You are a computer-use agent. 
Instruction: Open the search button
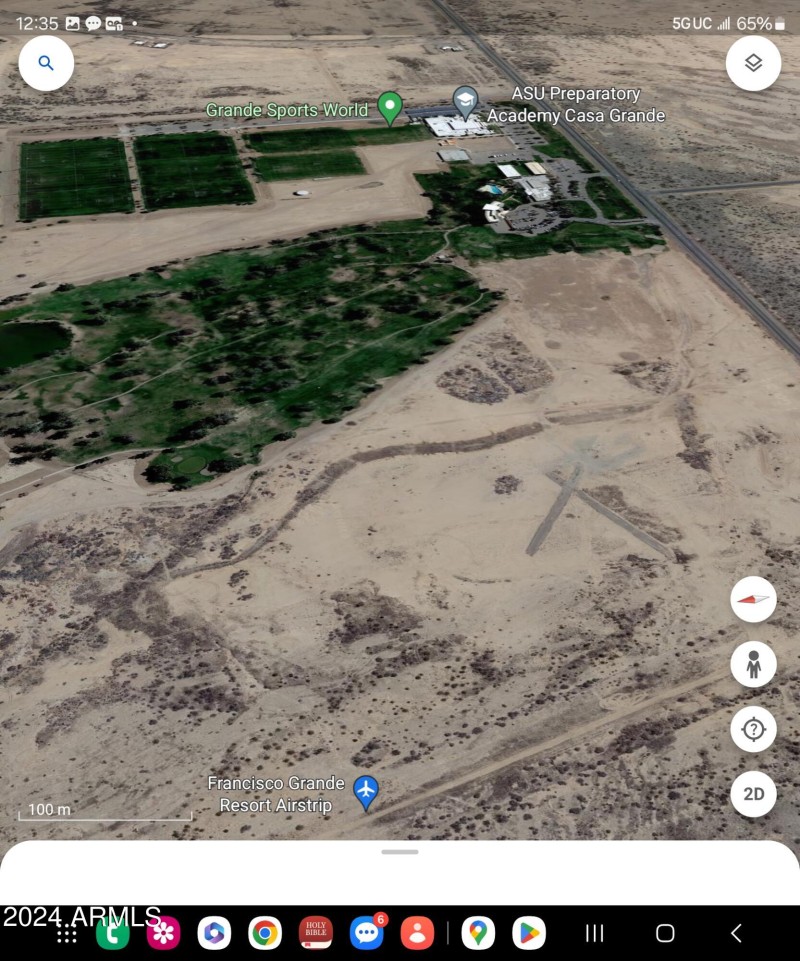click(46, 63)
